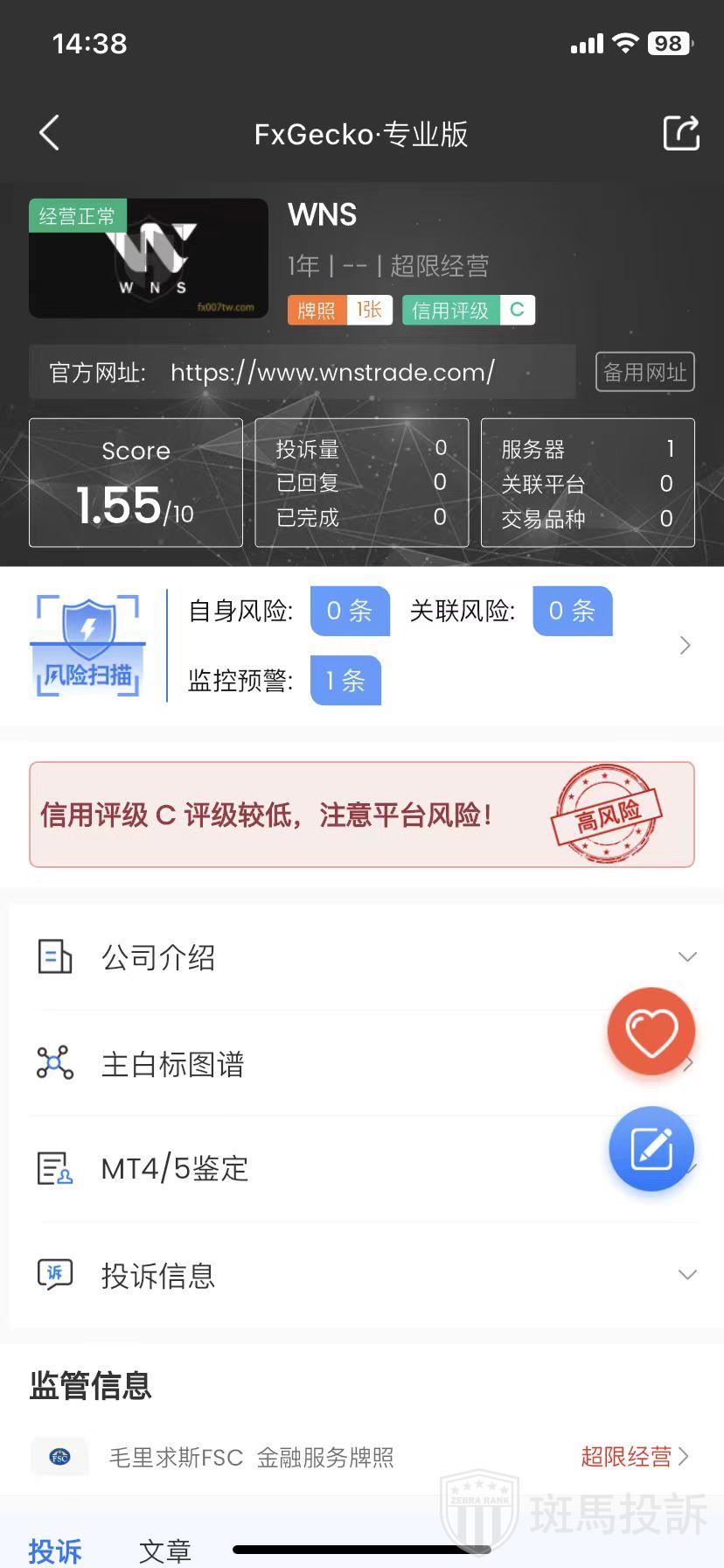Tap the 牌照 1张 license badge

(340, 311)
